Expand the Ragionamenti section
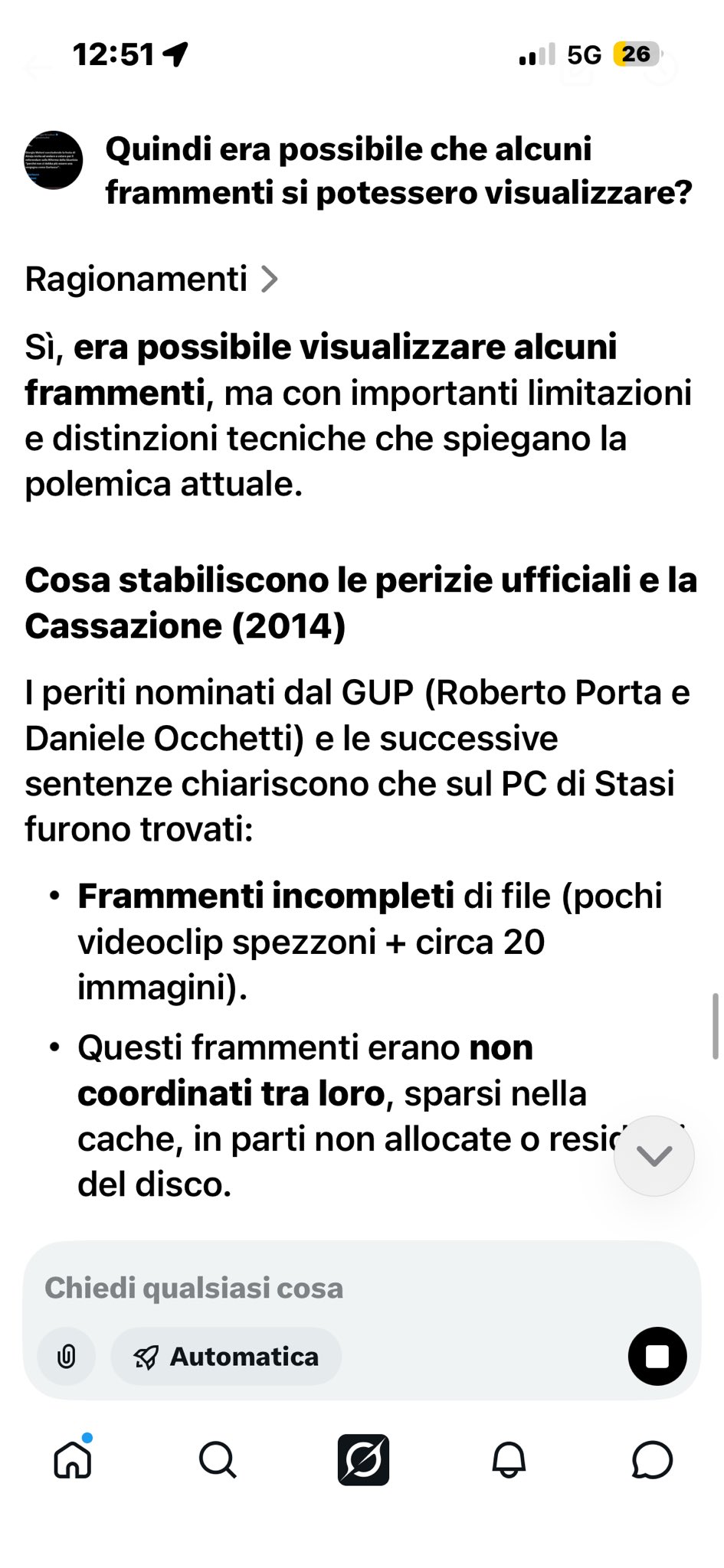This screenshot has width=724, height=1568. (x=151, y=279)
